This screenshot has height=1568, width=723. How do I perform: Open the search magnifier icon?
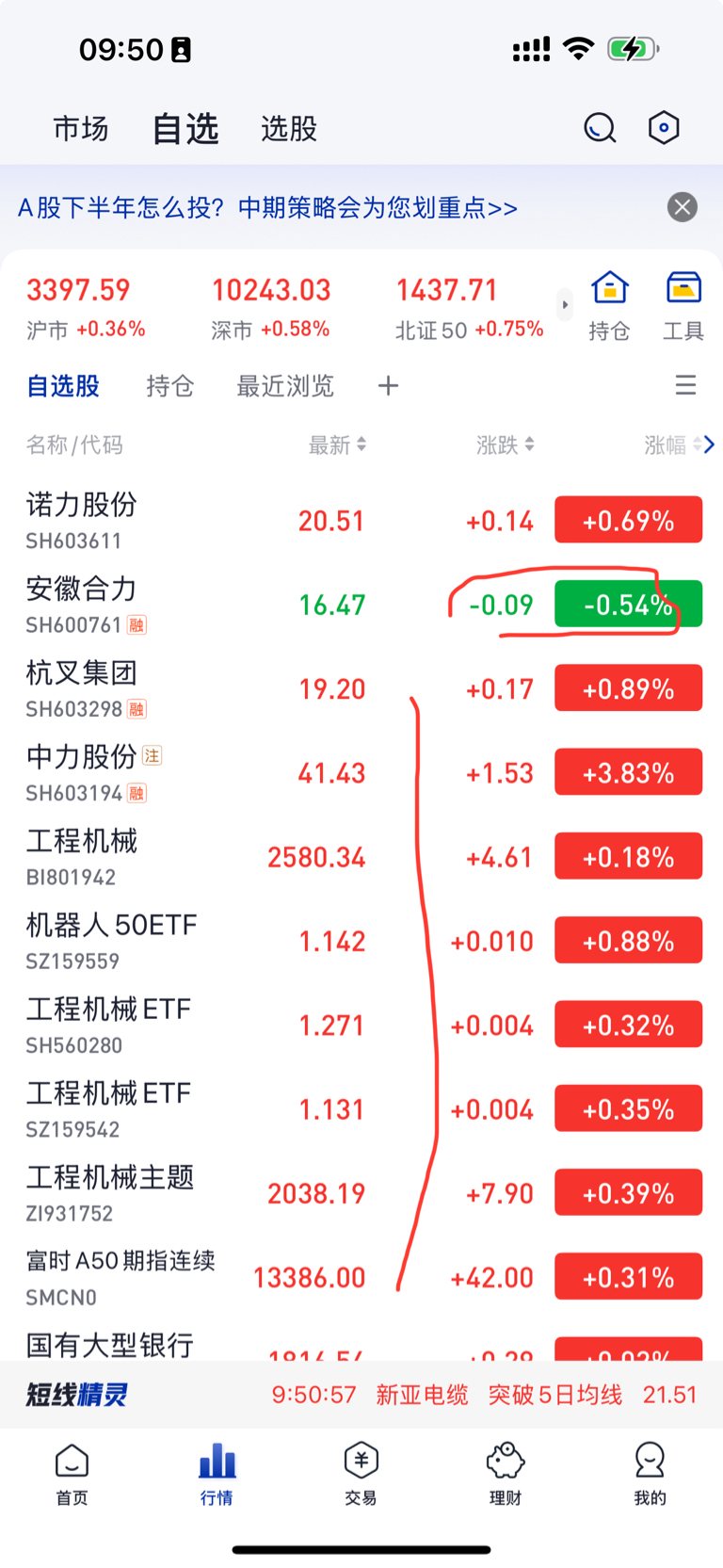click(600, 127)
